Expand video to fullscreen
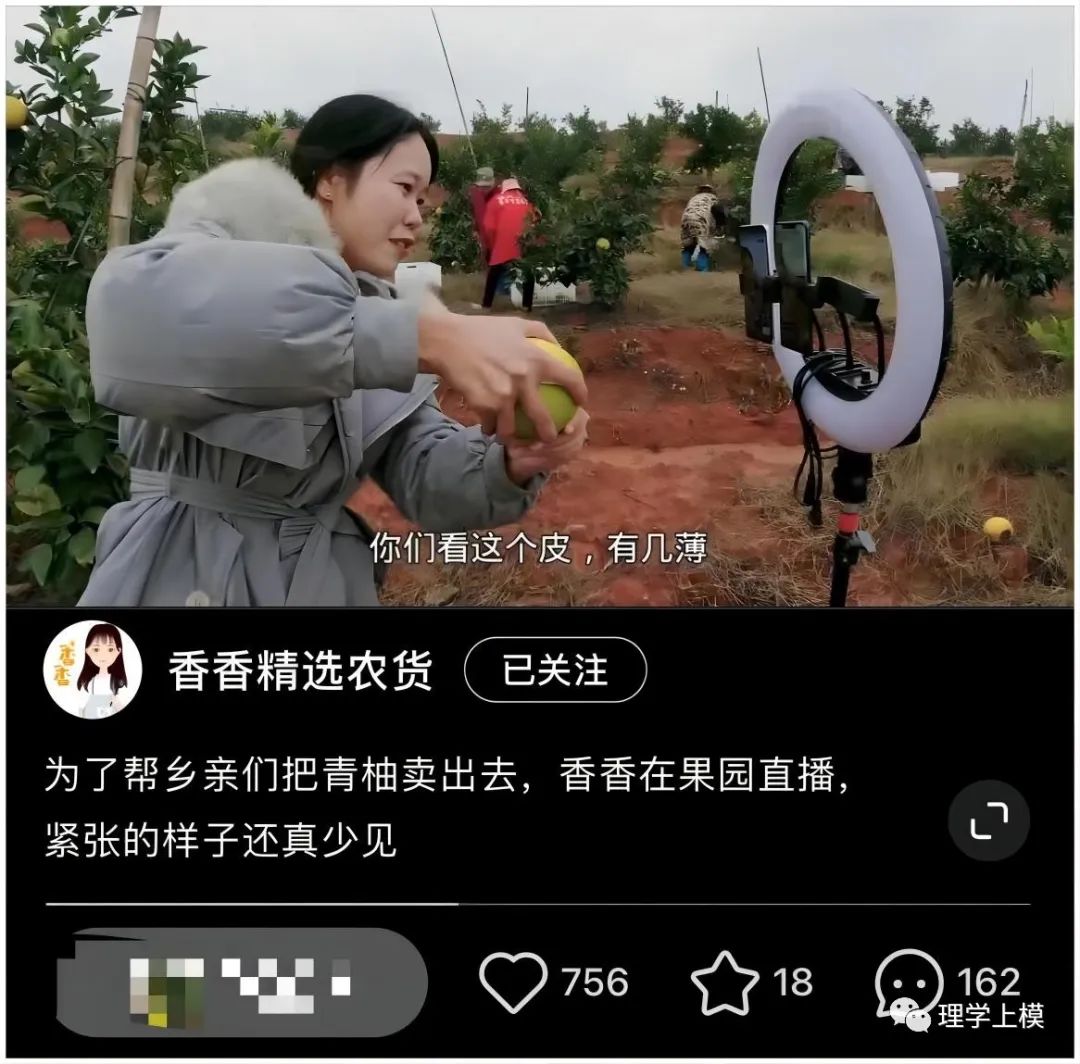Screen dimensions: 1080x1064 pyautogui.click(x=988, y=821)
